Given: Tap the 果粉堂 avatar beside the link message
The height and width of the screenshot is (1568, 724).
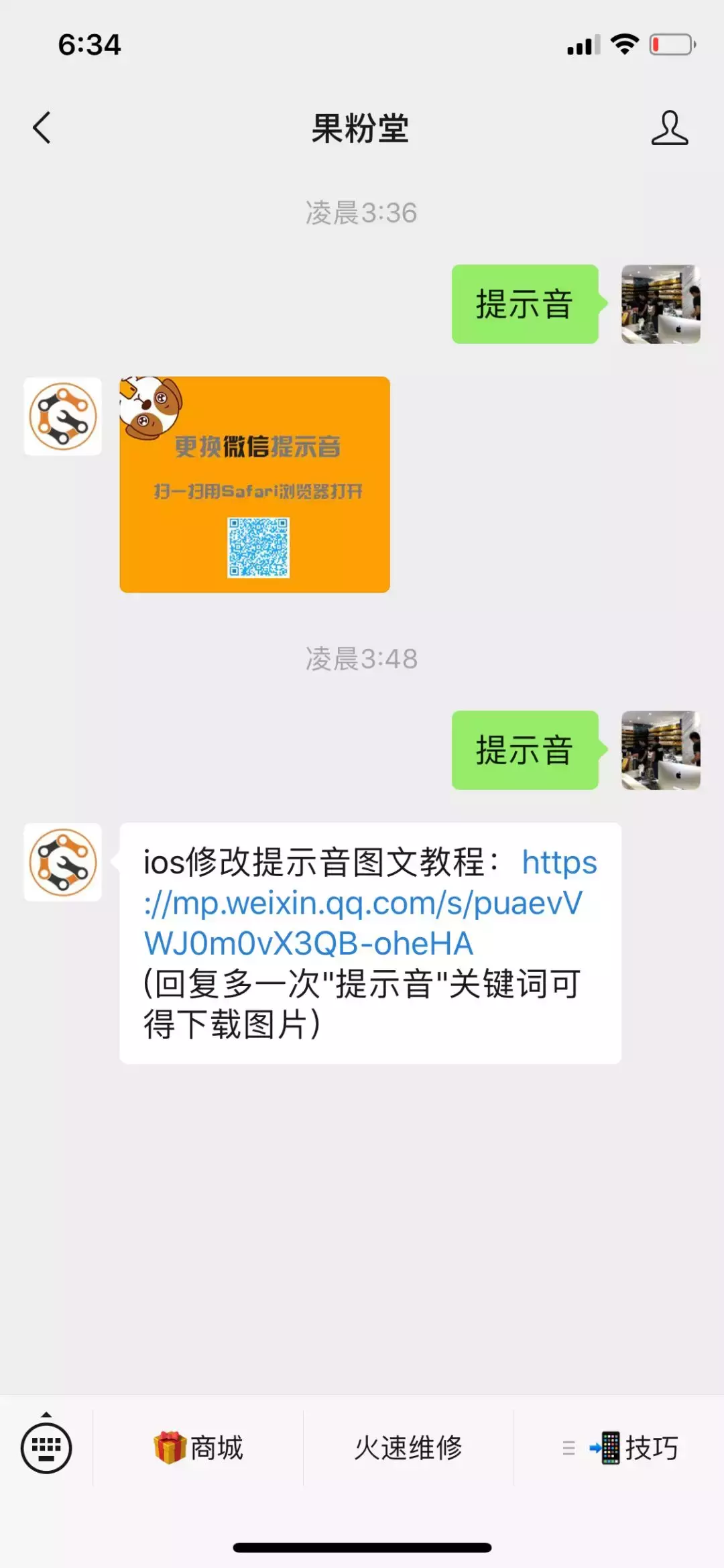Looking at the screenshot, I should pyautogui.click(x=63, y=862).
